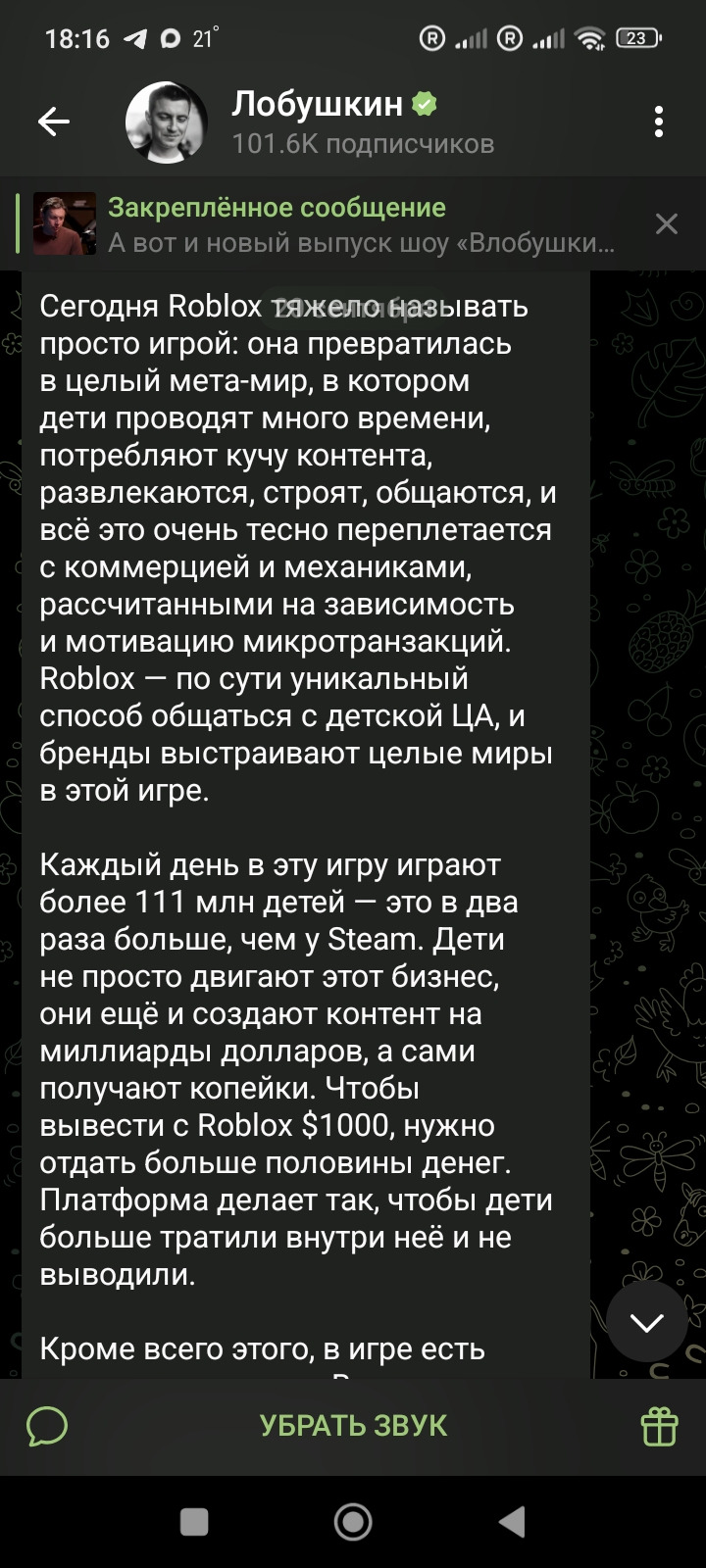Viewport: 706px width, 1568px height.
Task: Open the channel discussion comments icon
Action: click(x=47, y=1426)
